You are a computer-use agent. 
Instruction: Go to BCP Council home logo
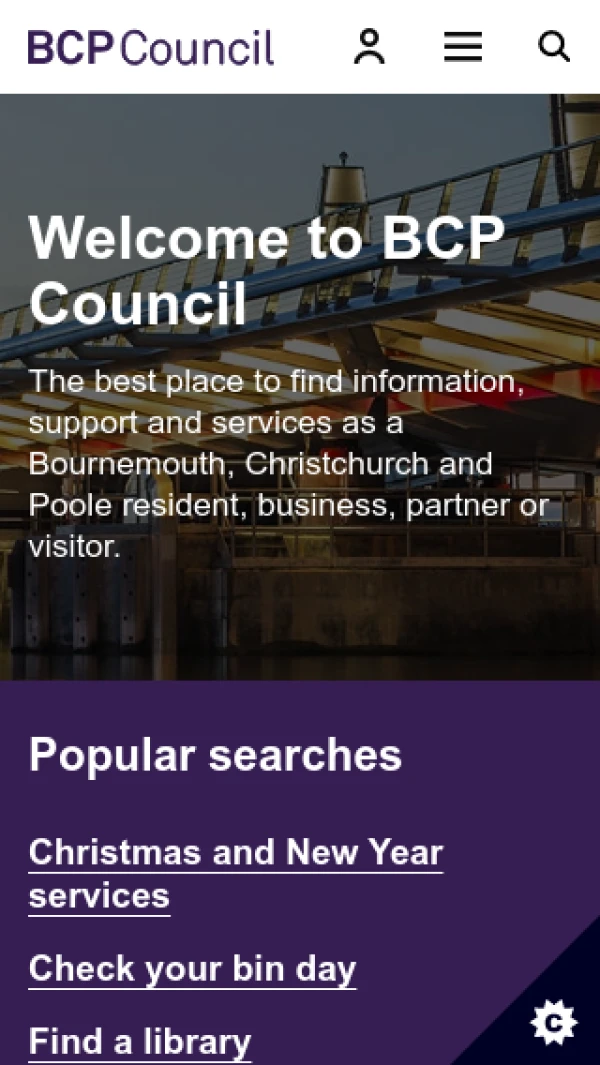tap(151, 47)
